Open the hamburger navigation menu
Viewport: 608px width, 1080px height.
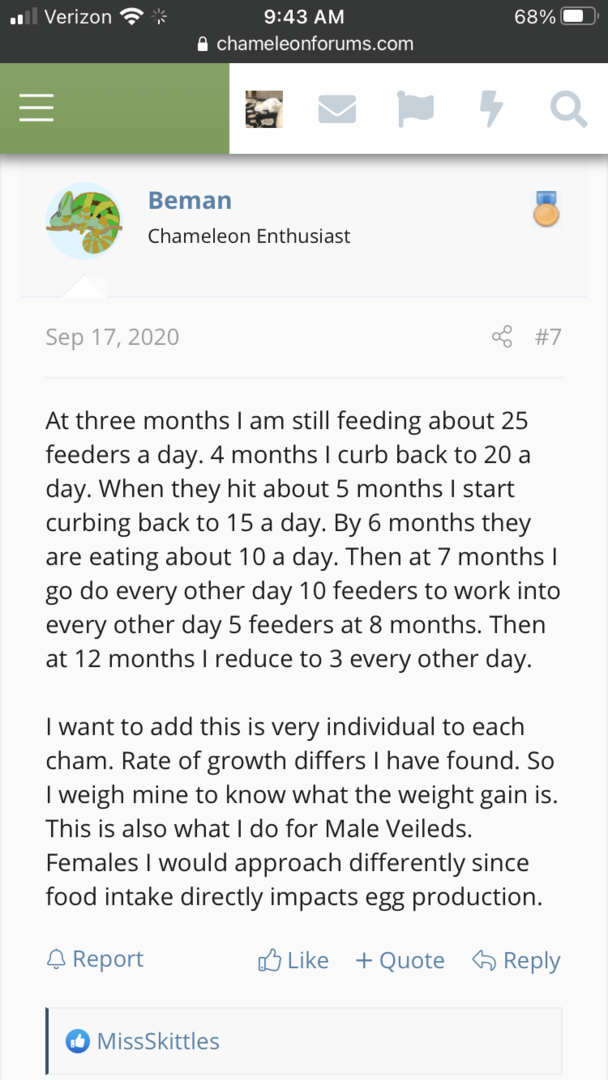click(x=36, y=108)
